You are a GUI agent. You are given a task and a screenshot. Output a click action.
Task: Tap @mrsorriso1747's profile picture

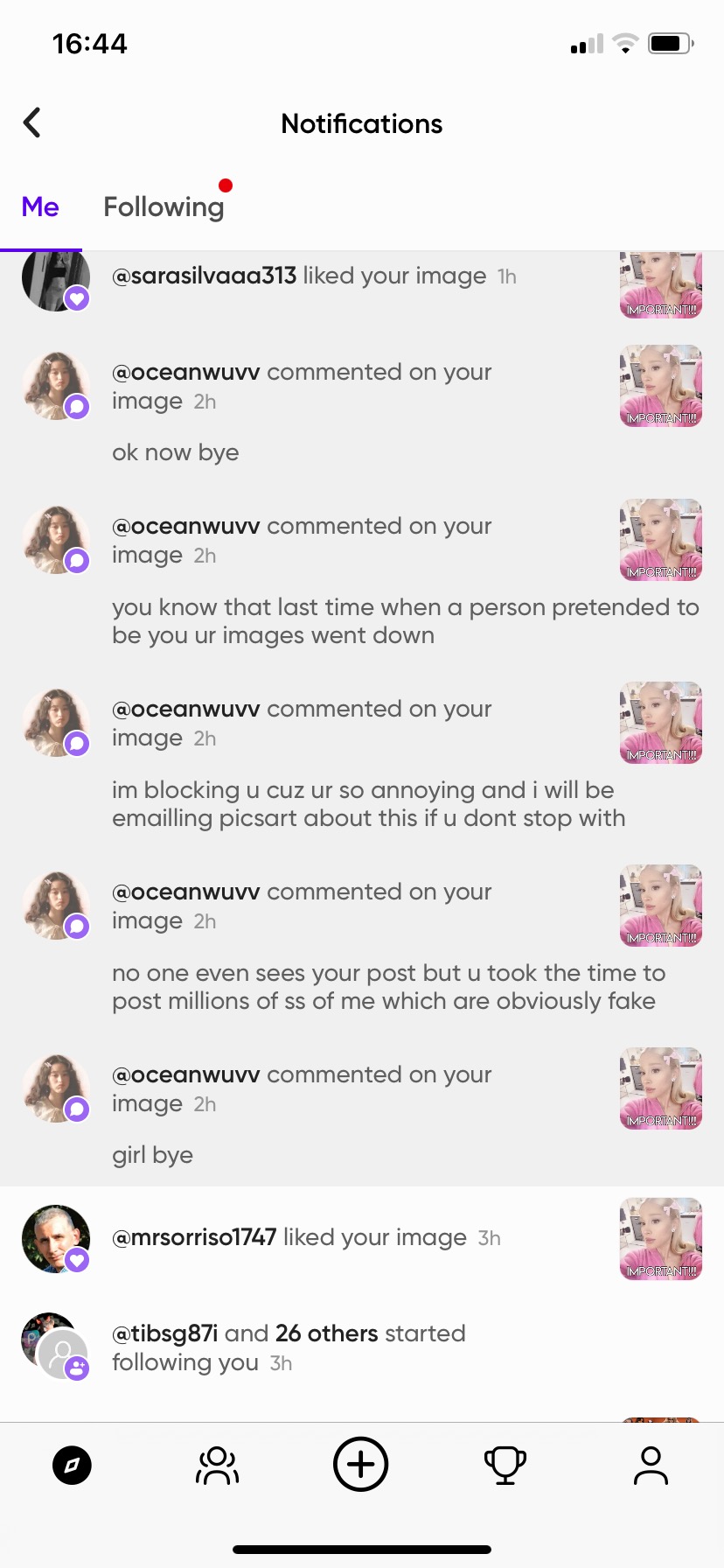point(55,1238)
